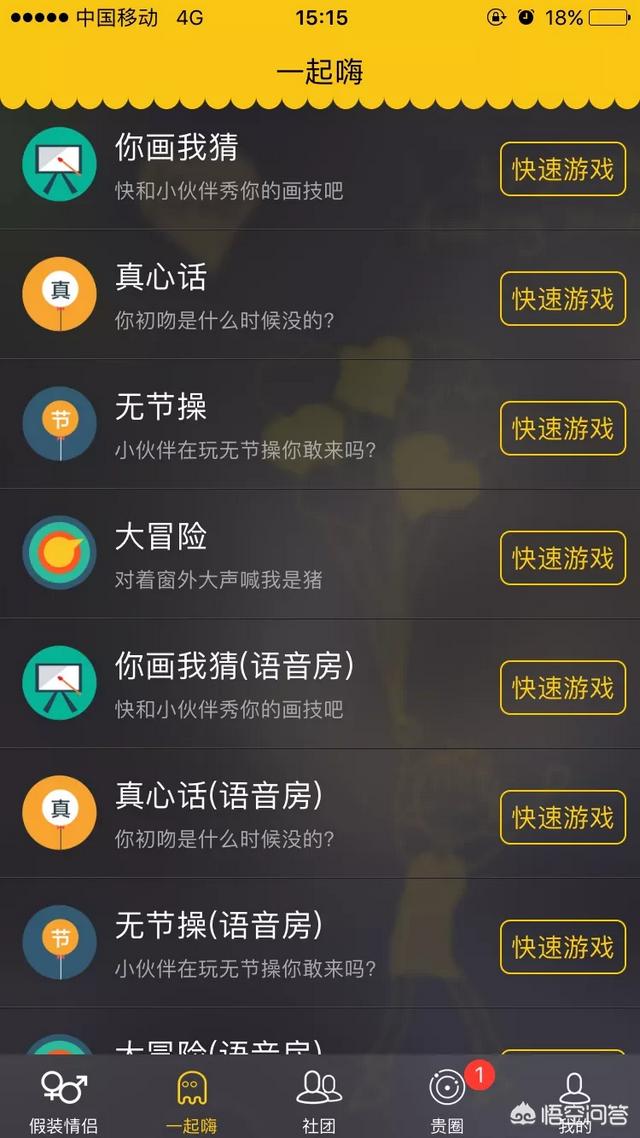640x1138 pixels.
Task: Go to the 社团 tab
Action: 319,1100
